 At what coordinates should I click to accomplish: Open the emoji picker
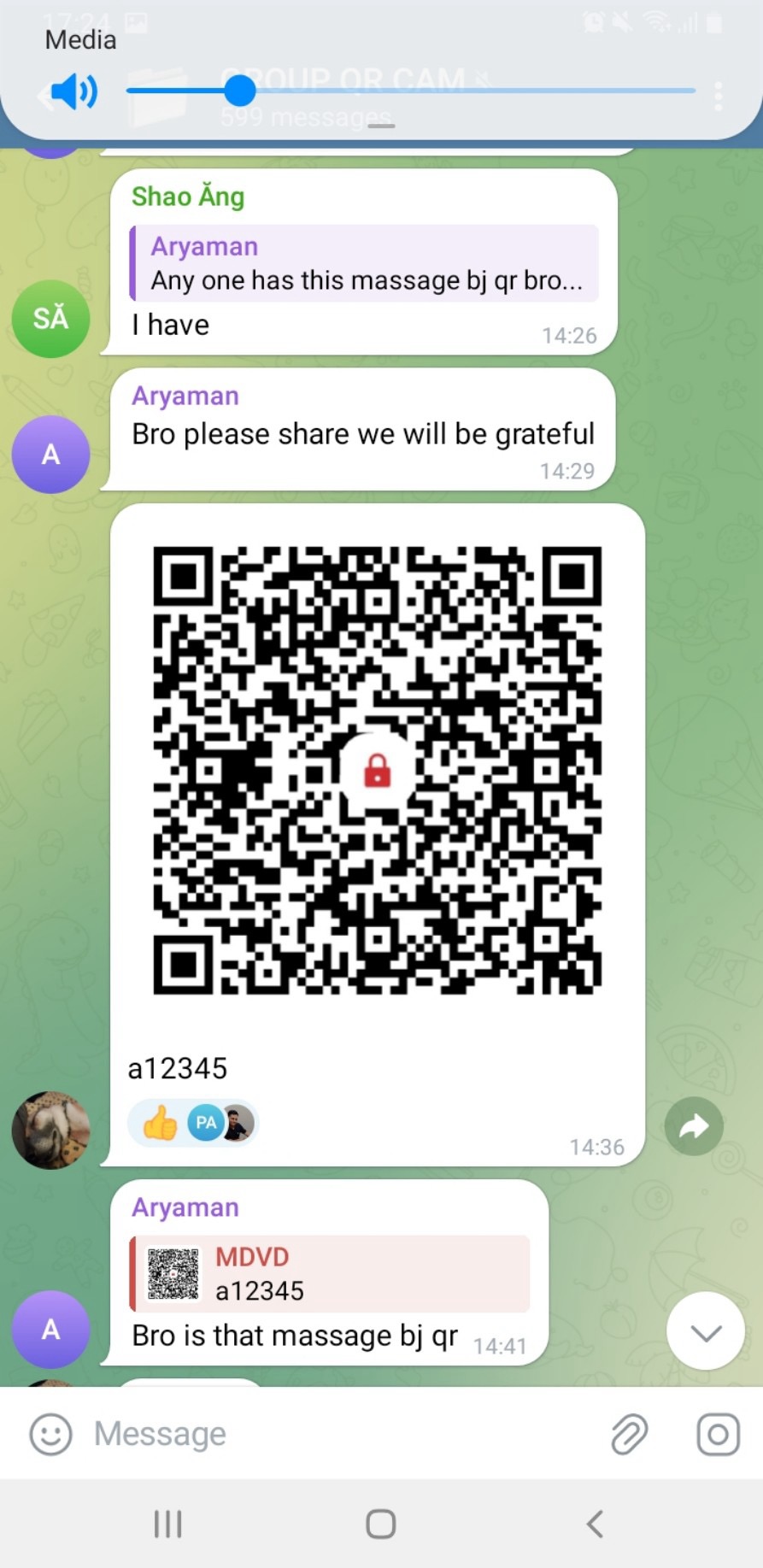(x=50, y=1434)
